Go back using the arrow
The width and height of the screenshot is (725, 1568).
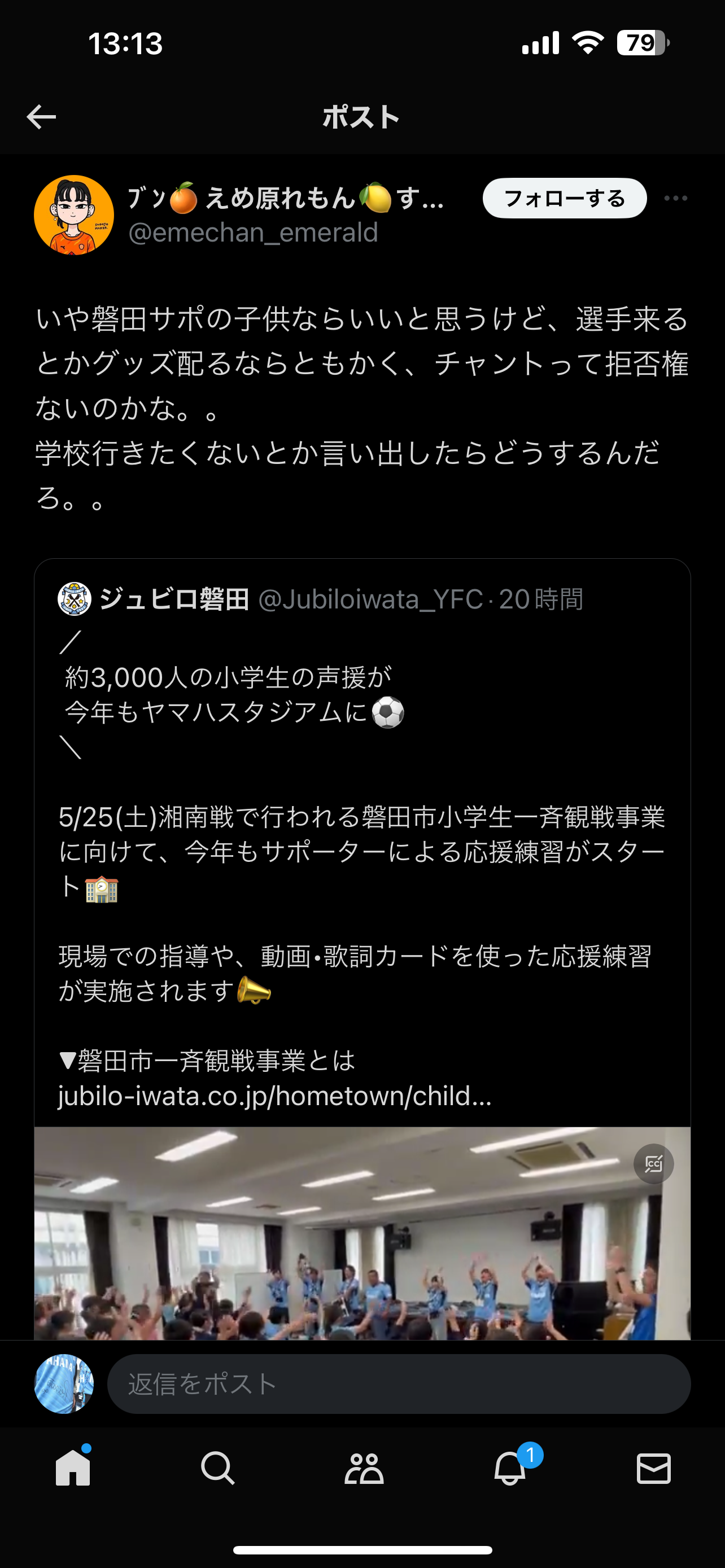click(41, 117)
